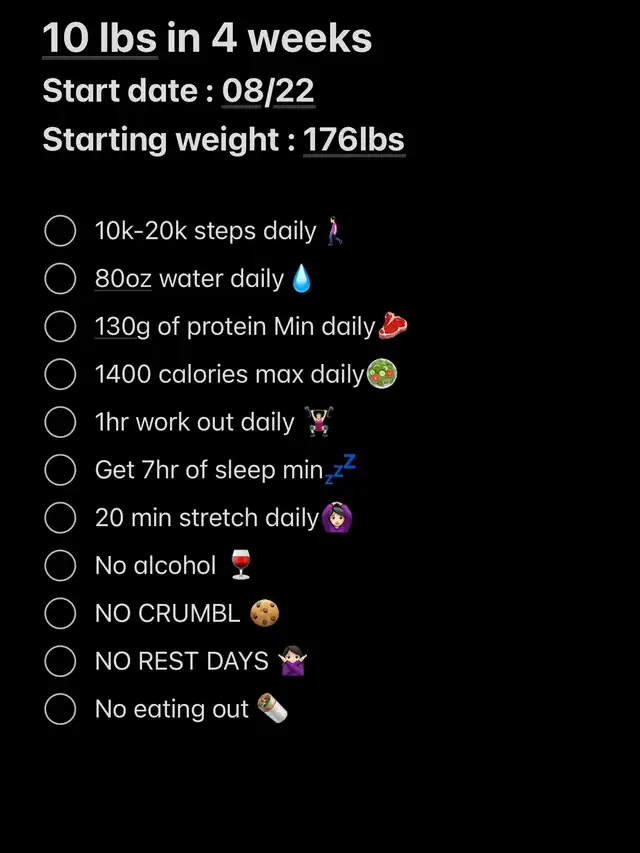Check off 10k-20k steps daily

tap(60, 231)
